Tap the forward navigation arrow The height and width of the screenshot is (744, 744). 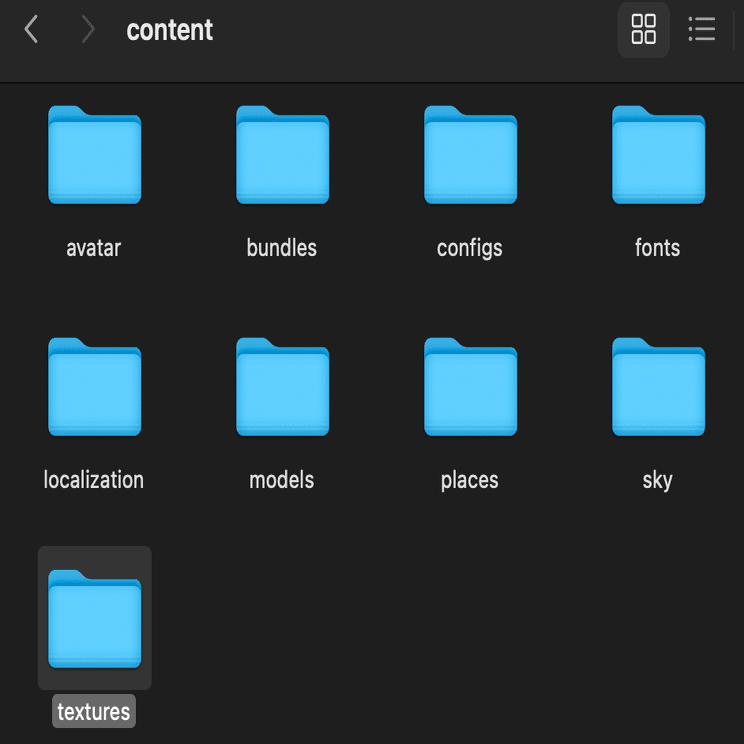tap(88, 29)
